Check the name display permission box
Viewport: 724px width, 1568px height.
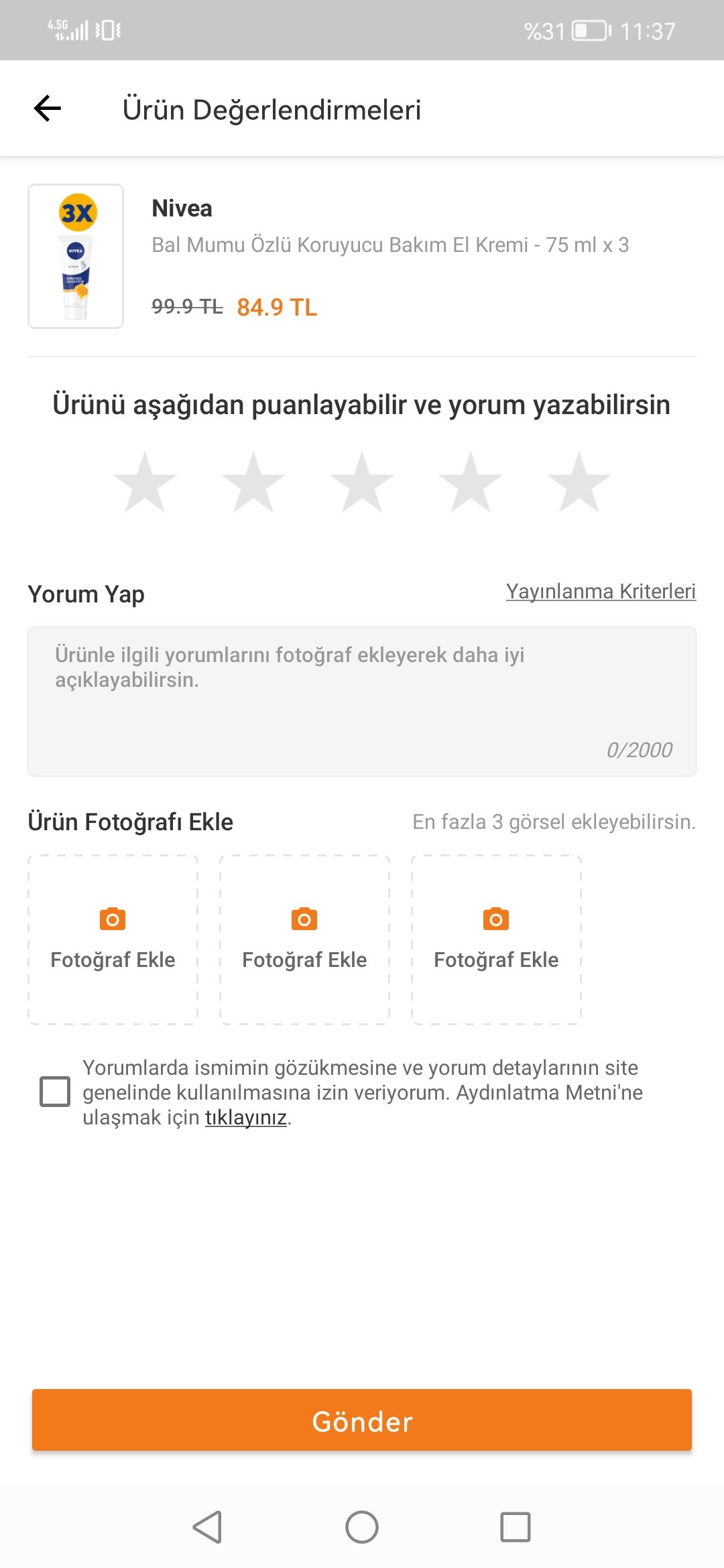pos(55,1092)
